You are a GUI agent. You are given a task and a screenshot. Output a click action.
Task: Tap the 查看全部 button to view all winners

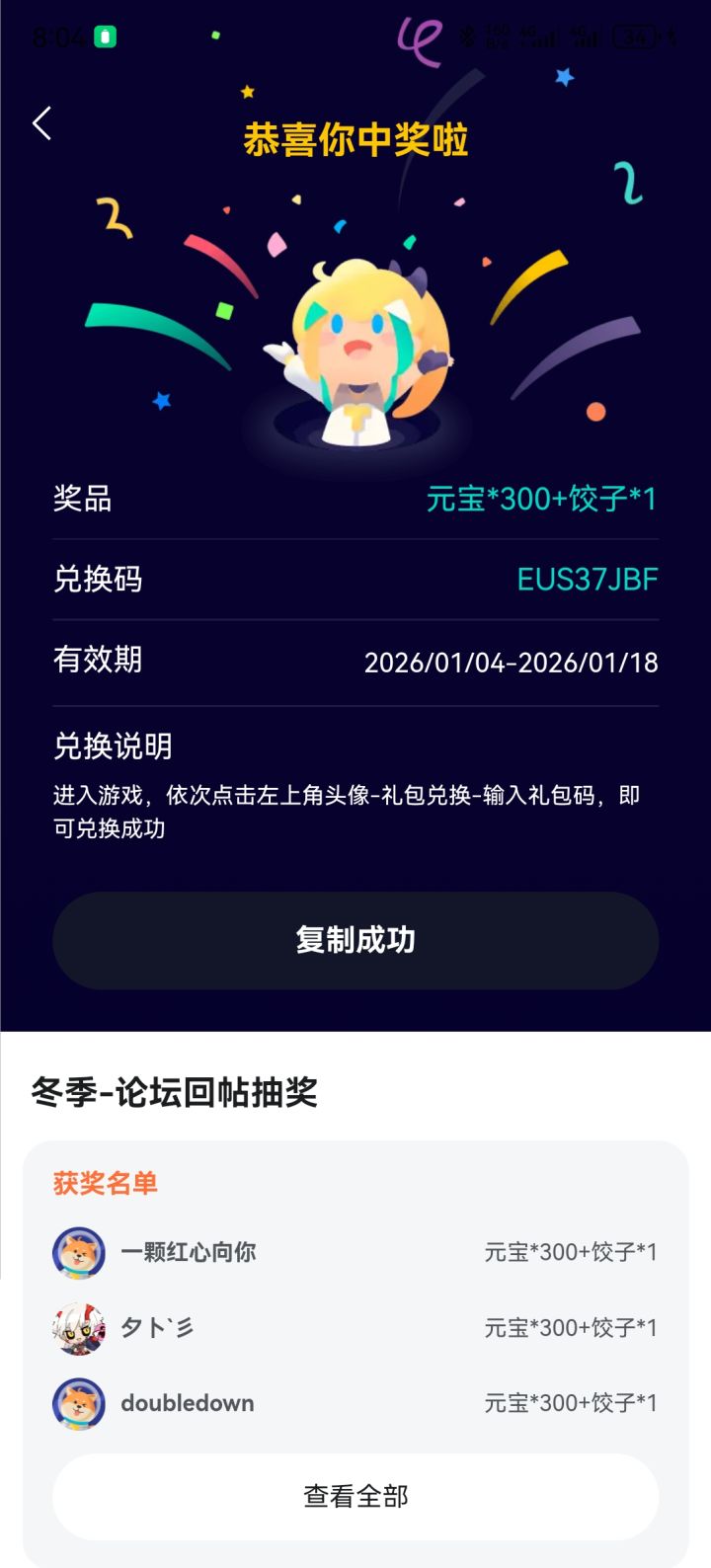pos(355,1497)
